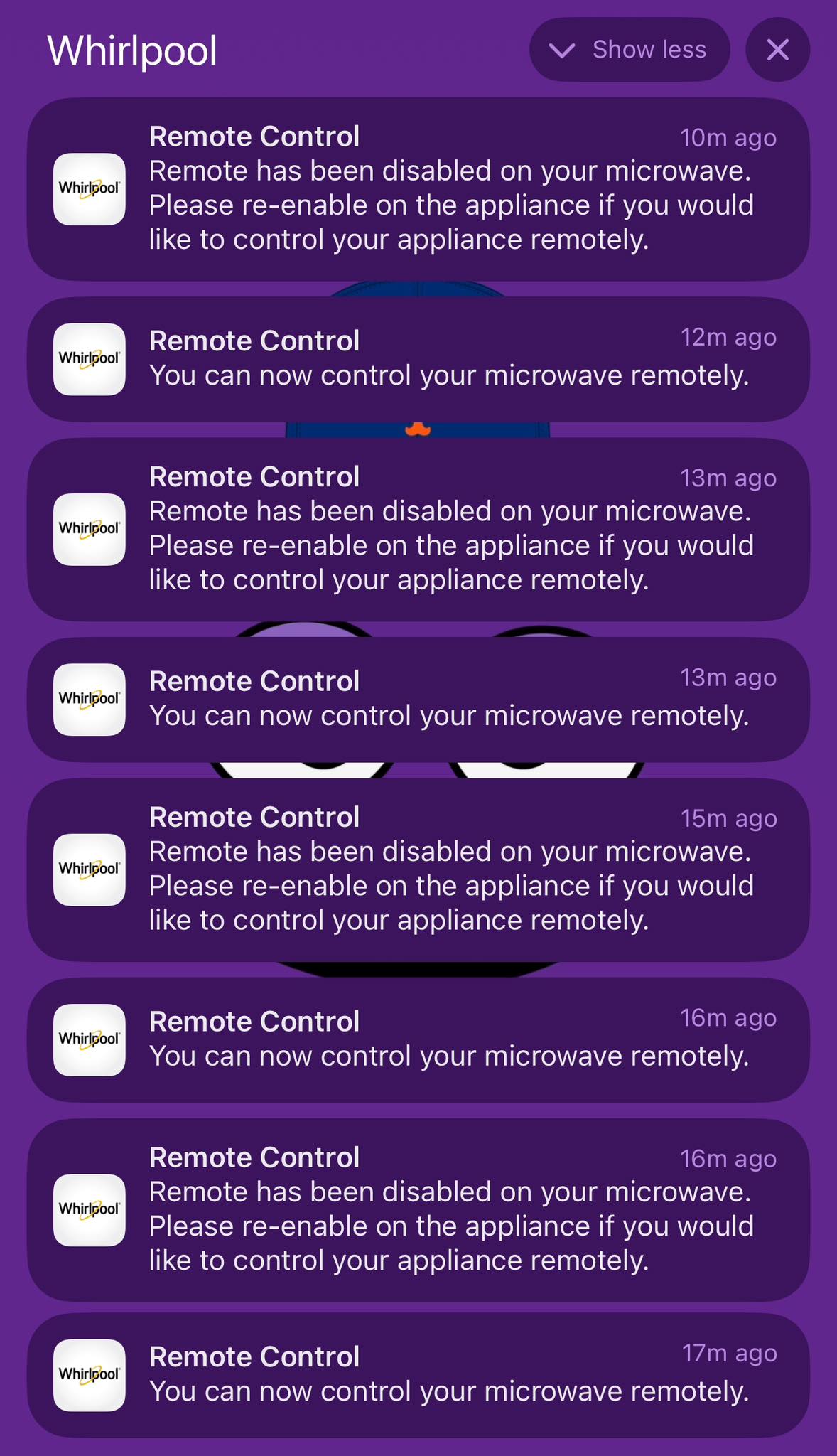The width and height of the screenshot is (837, 1456).
Task: Open the remote disabled notification from 15m ago
Action: click(x=418, y=869)
